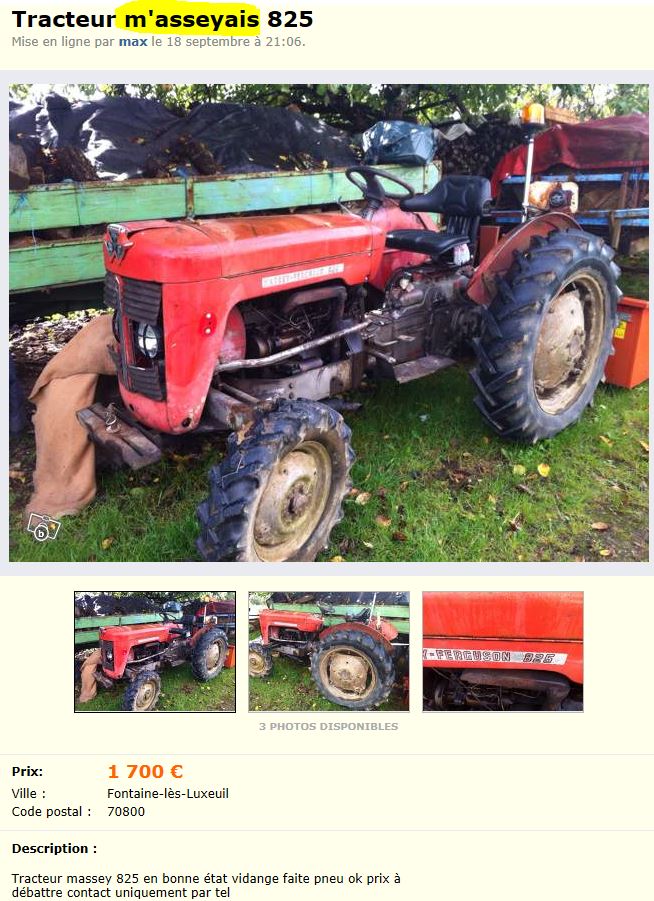Open seller profile link max

coord(132,42)
